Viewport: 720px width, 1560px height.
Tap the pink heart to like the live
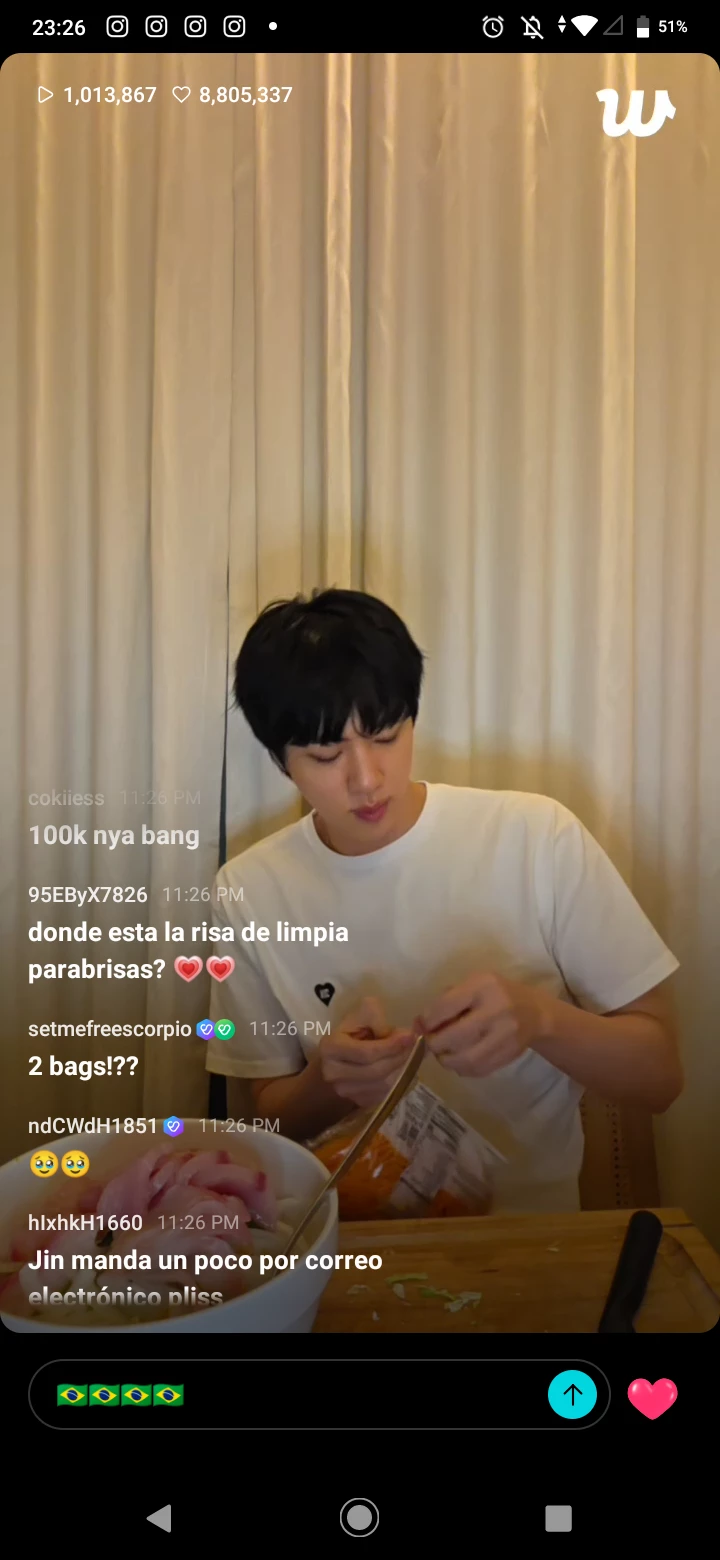[652, 1397]
